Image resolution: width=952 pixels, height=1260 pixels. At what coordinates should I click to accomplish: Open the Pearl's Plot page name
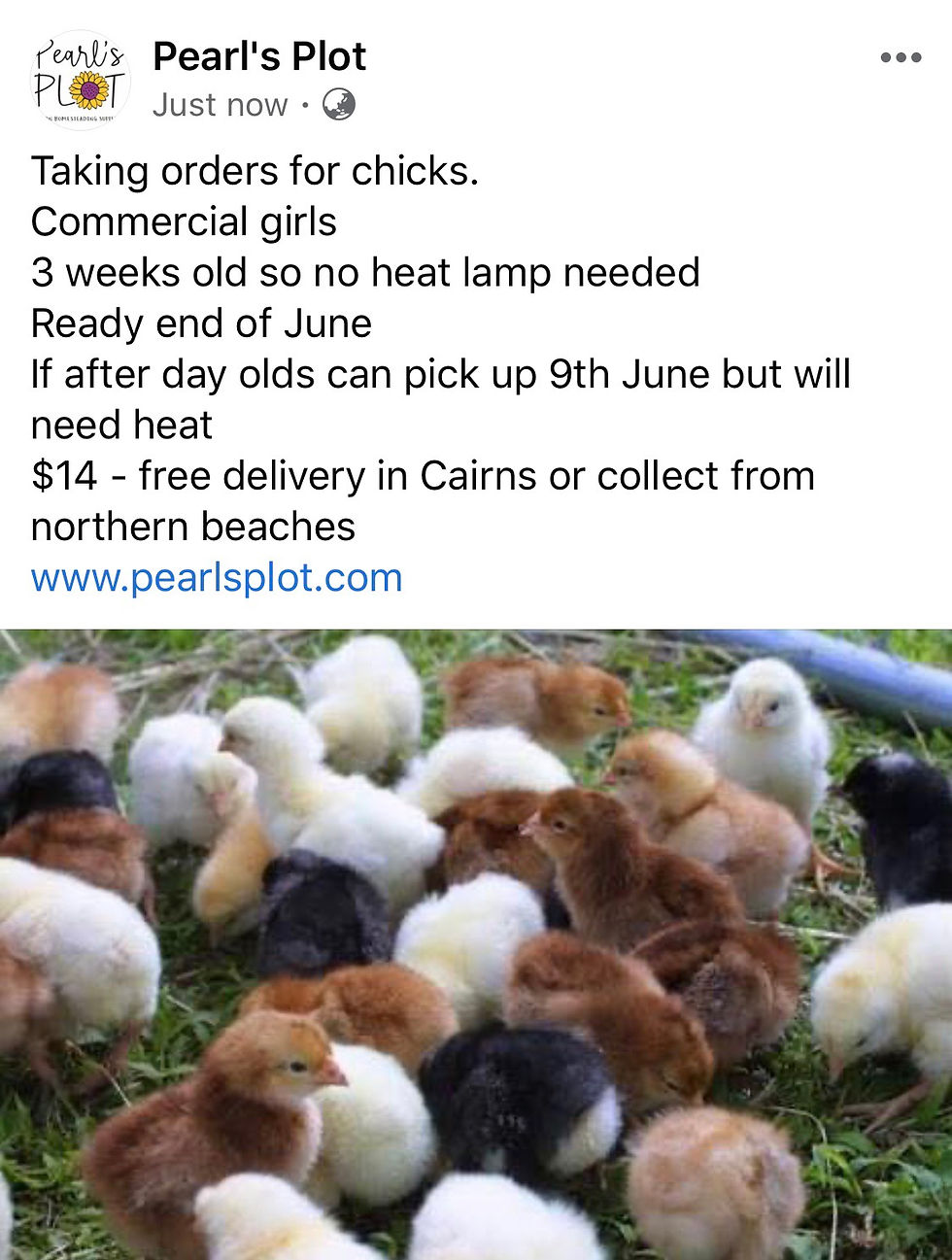(x=259, y=57)
